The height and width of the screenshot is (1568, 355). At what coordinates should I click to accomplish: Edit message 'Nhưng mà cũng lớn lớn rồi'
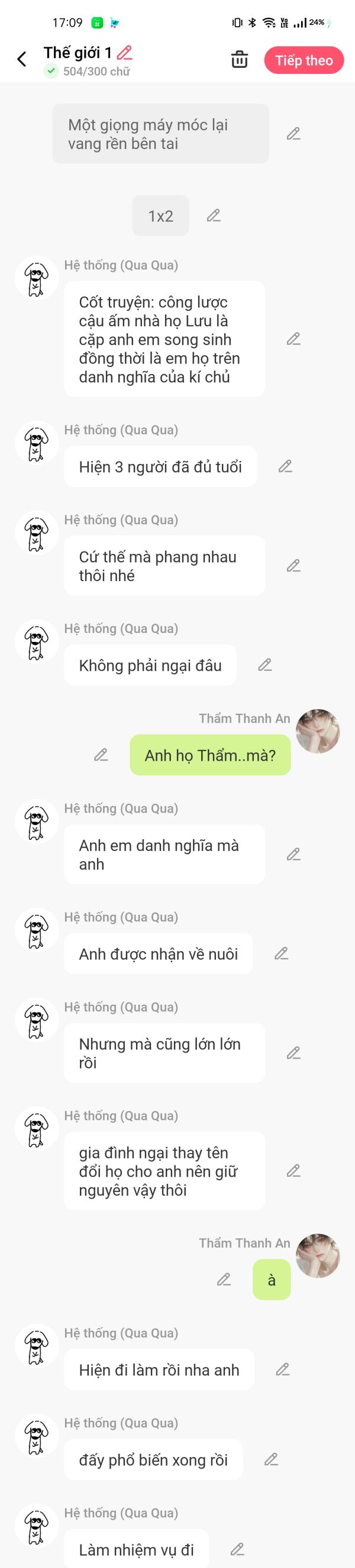(x=293, y=1053)
